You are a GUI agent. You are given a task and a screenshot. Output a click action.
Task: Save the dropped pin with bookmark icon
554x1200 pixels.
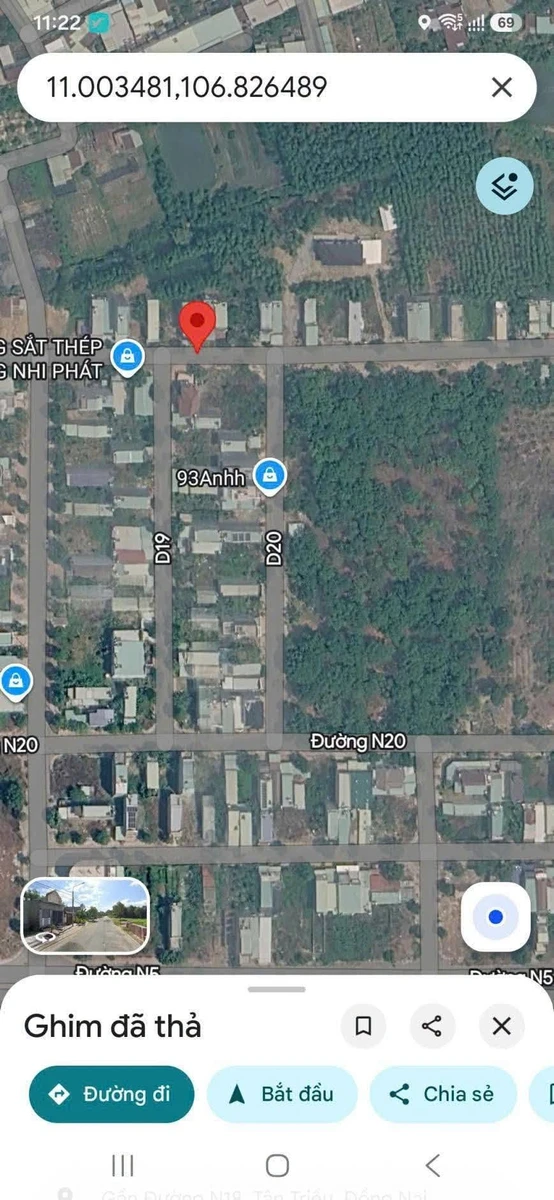364,1026
